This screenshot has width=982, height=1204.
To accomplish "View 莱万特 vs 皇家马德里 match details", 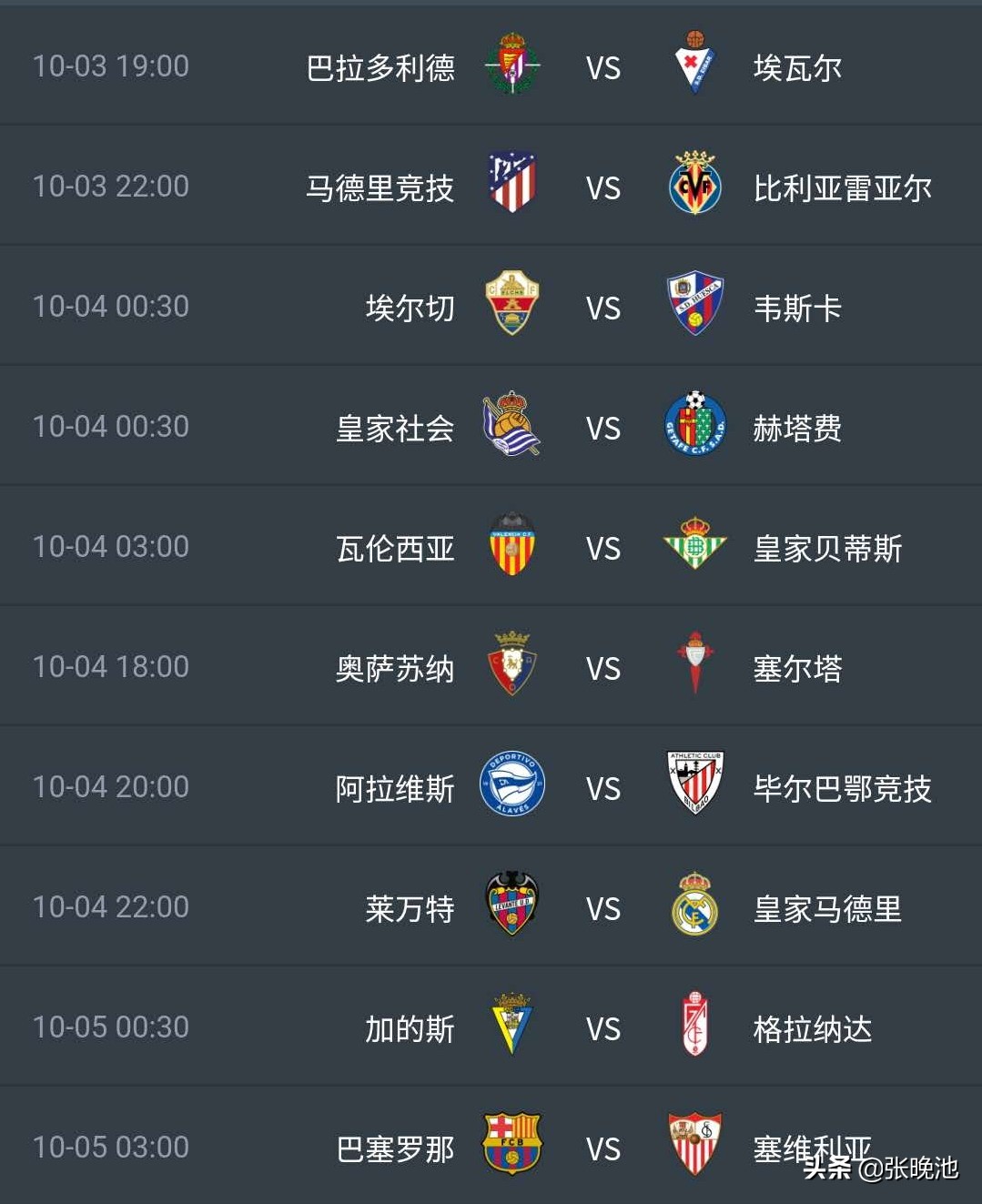I will [x=602, y=908].
